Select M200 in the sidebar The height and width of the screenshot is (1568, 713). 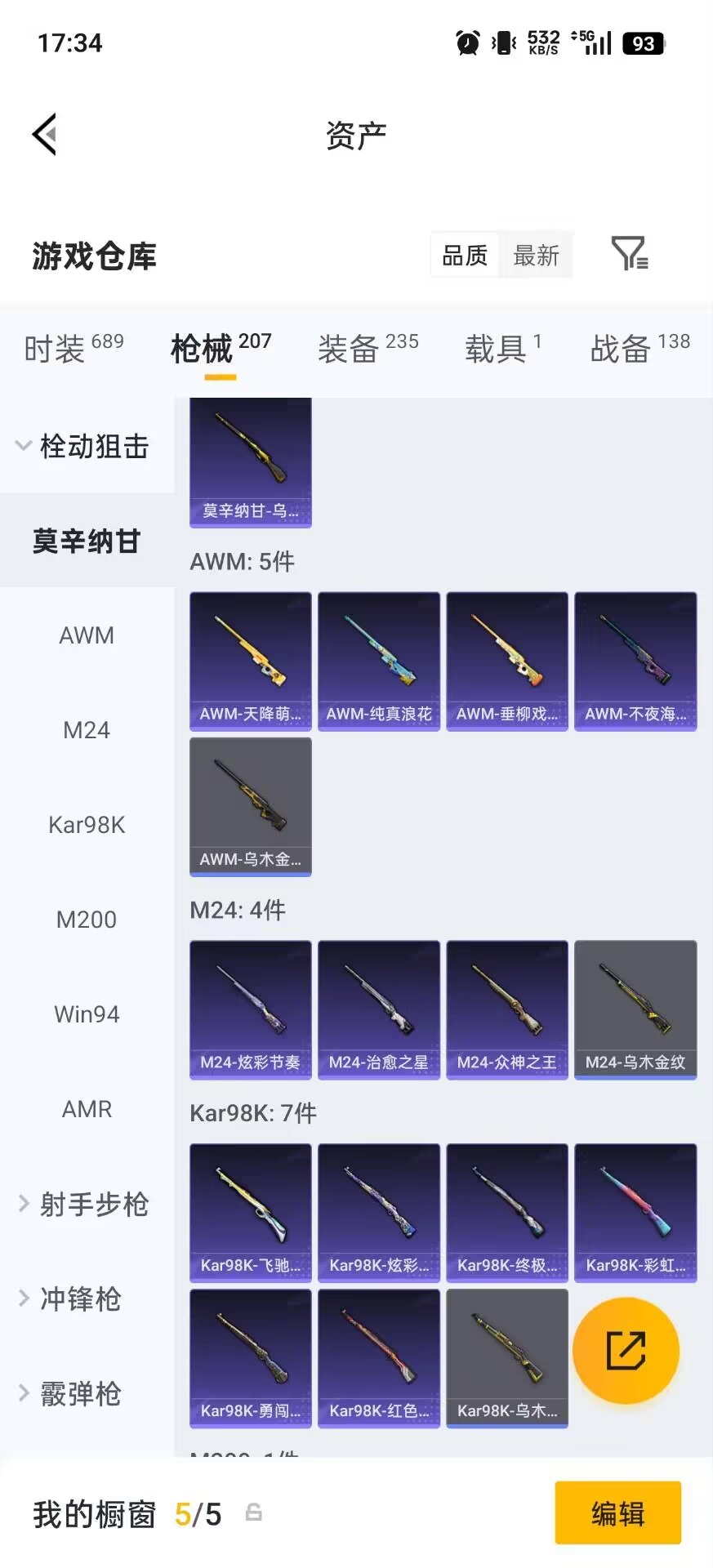[87, 919]
